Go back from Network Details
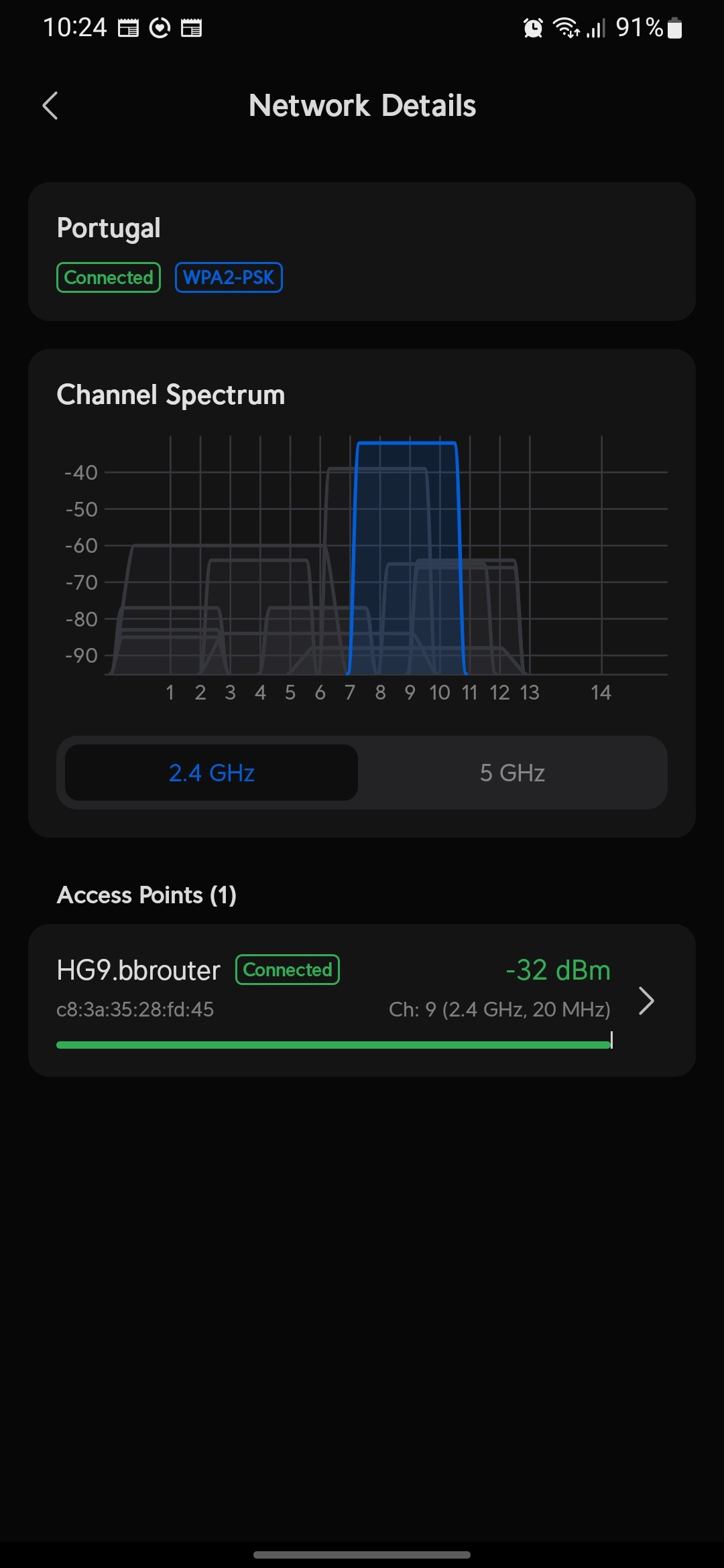The height and width of the screenshot is (1568, 724). (50, 106)
